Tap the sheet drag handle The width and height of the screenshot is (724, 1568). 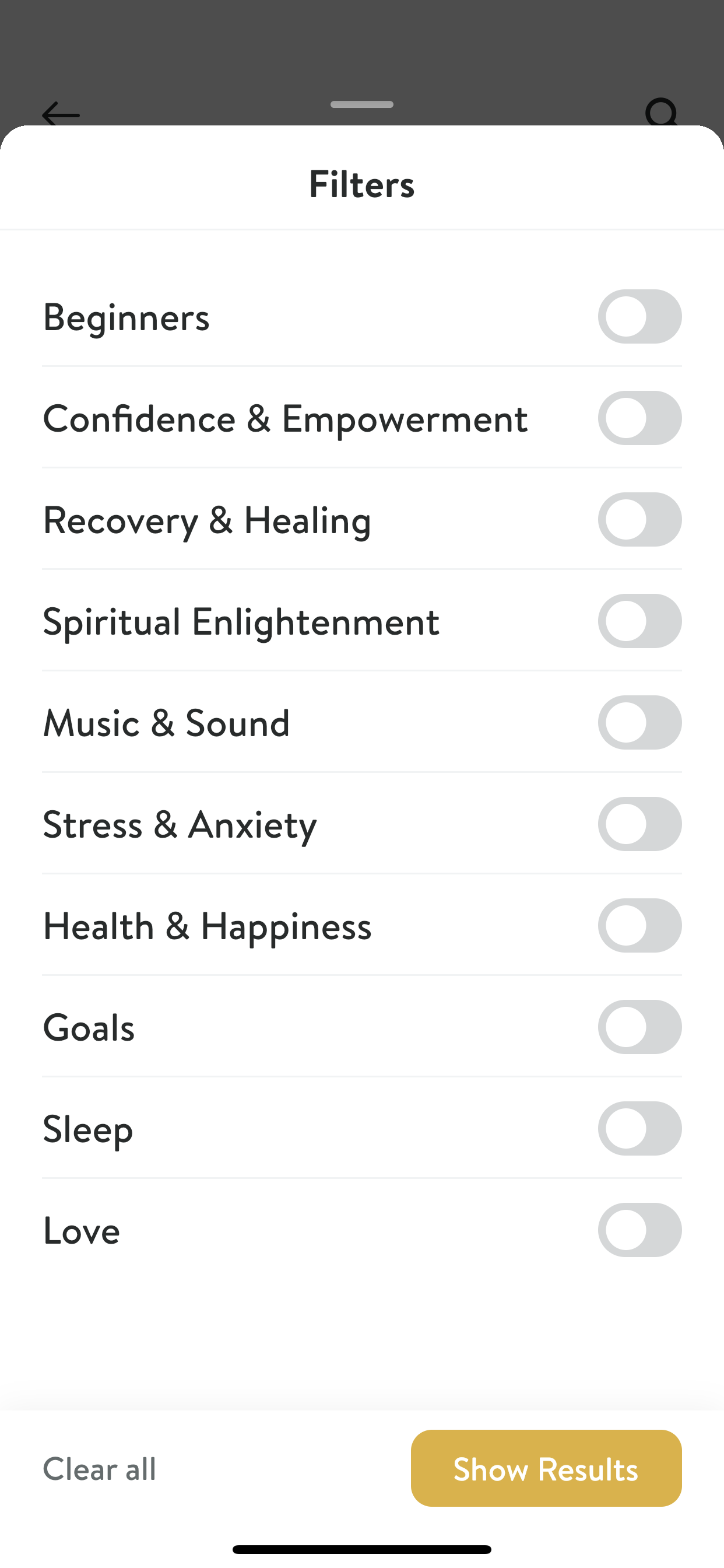tap(362, 104)
